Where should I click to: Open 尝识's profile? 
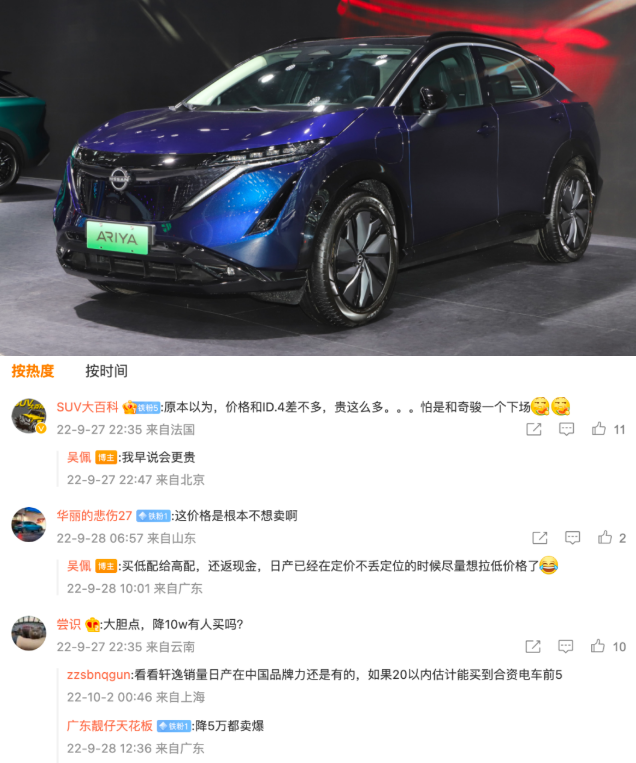point(69,624)
